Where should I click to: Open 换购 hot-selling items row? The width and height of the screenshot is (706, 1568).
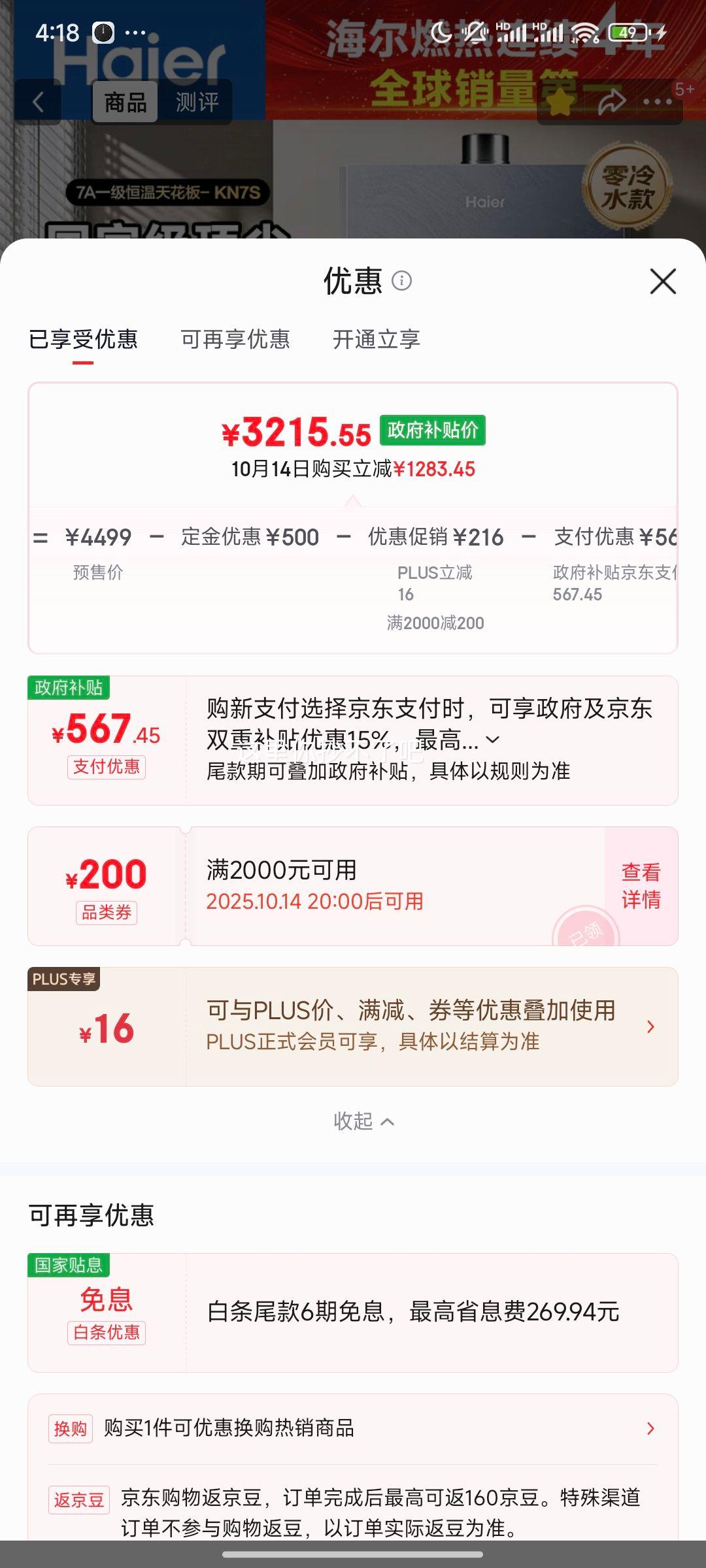coord(353,1428)
